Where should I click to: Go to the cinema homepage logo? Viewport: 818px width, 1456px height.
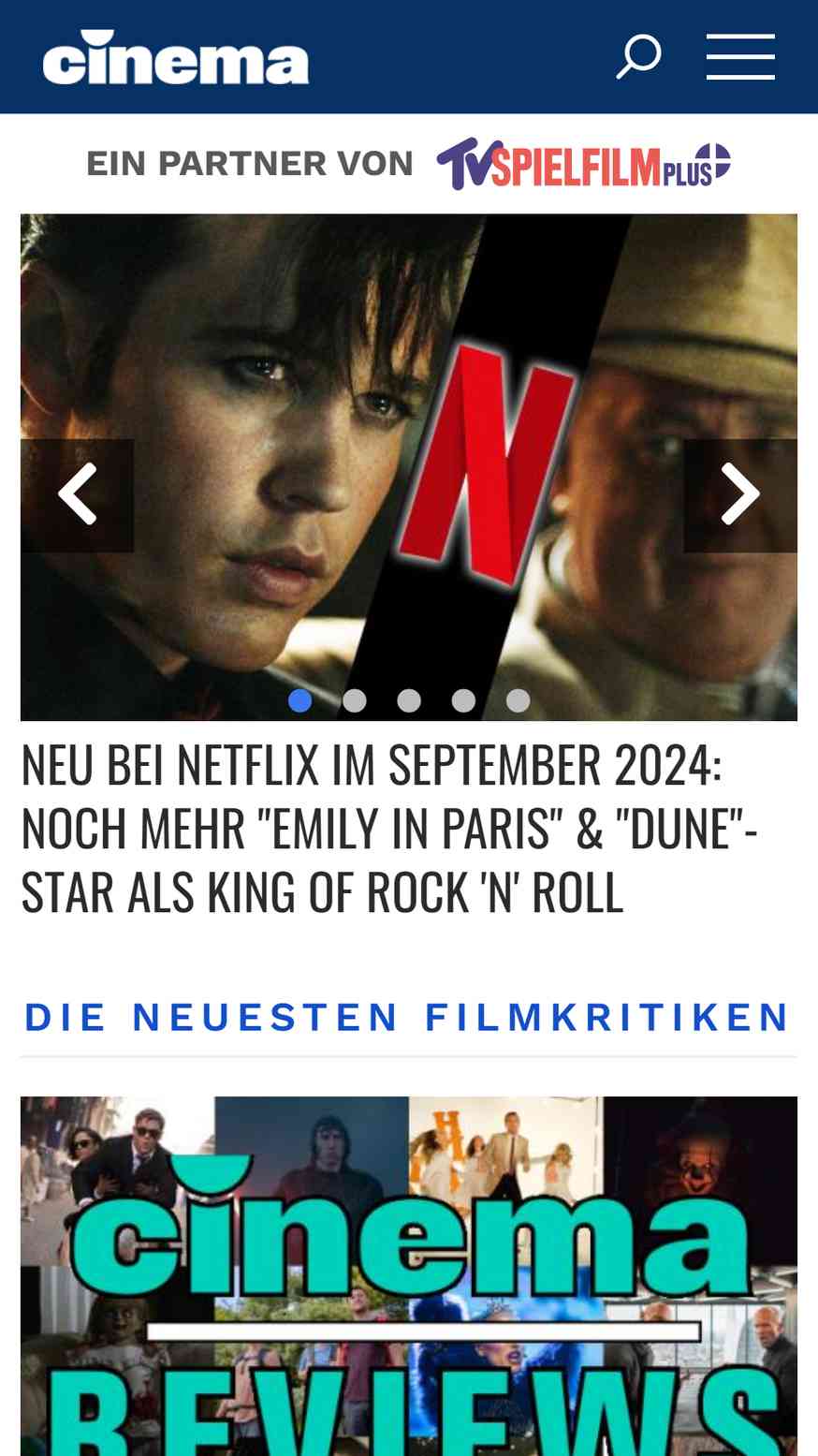tap(176, 57)
